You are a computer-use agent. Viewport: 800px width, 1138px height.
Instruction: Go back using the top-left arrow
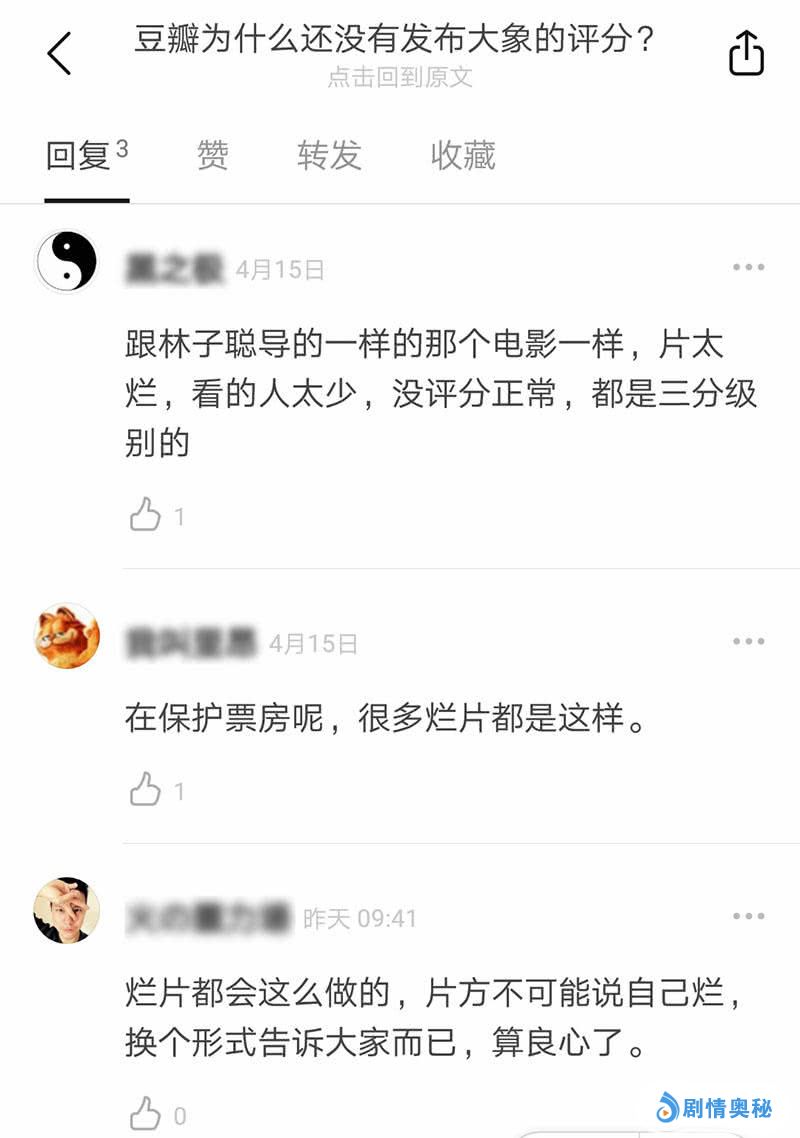[x=60, y=53]
